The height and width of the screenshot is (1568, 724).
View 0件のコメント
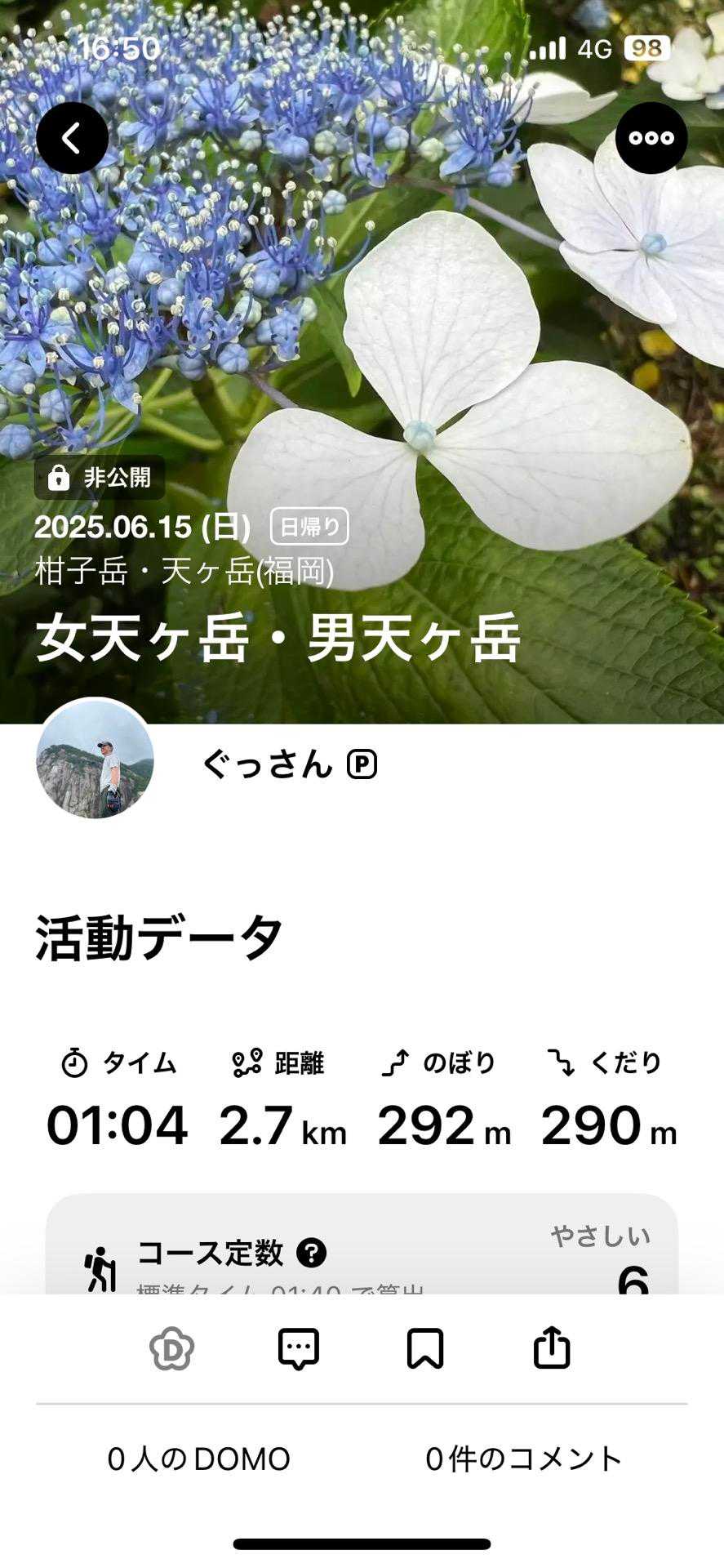[x=524, y=1459]
